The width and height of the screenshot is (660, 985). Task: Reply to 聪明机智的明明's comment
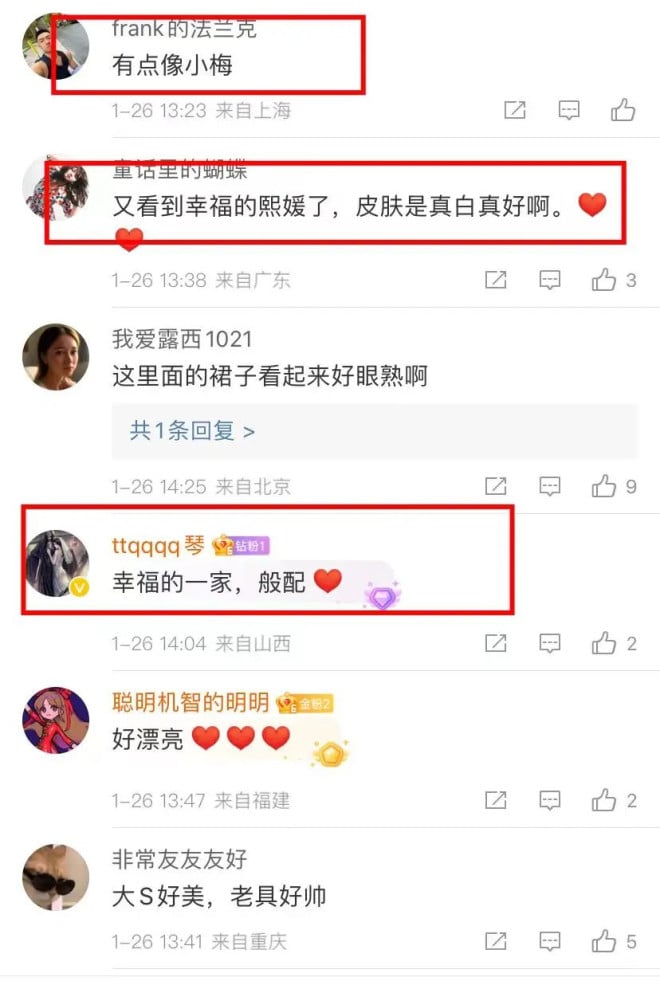point(549,800)
